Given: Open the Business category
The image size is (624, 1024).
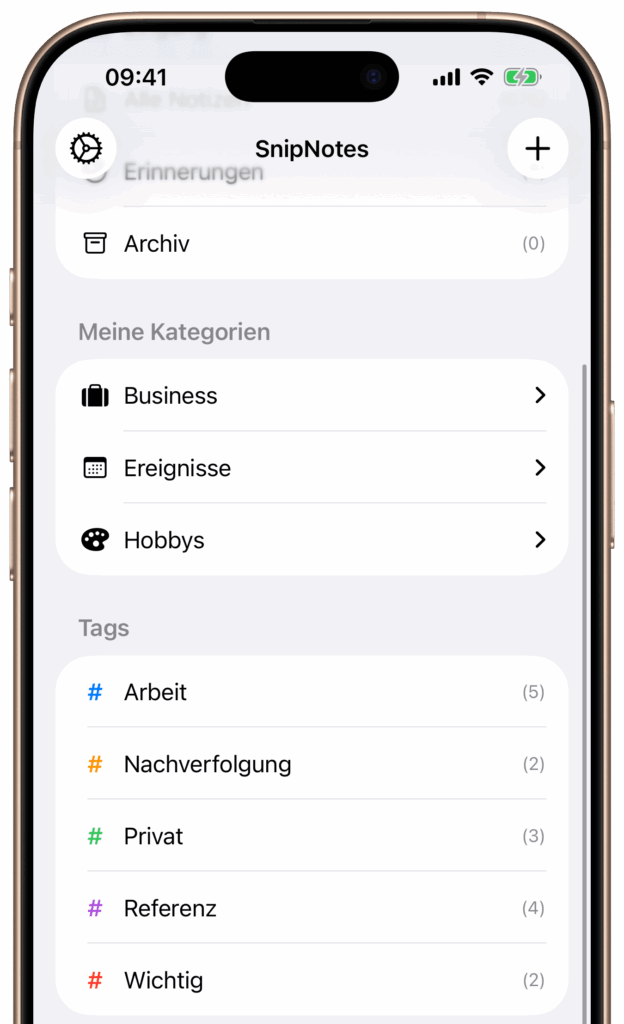Looking at the screenshot, I should pos(312,396).
